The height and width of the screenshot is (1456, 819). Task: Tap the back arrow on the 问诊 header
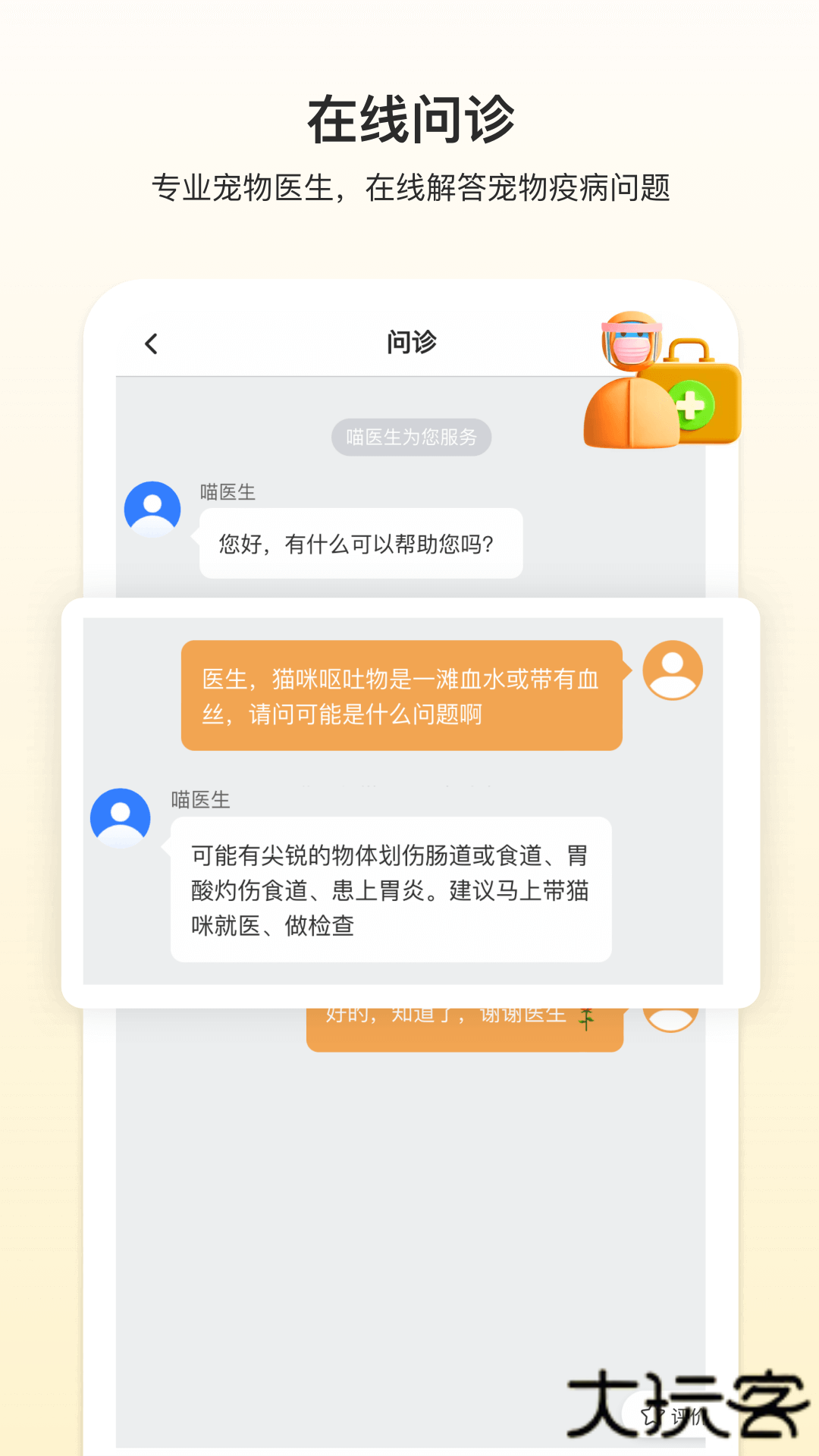[x=151, y=343]
